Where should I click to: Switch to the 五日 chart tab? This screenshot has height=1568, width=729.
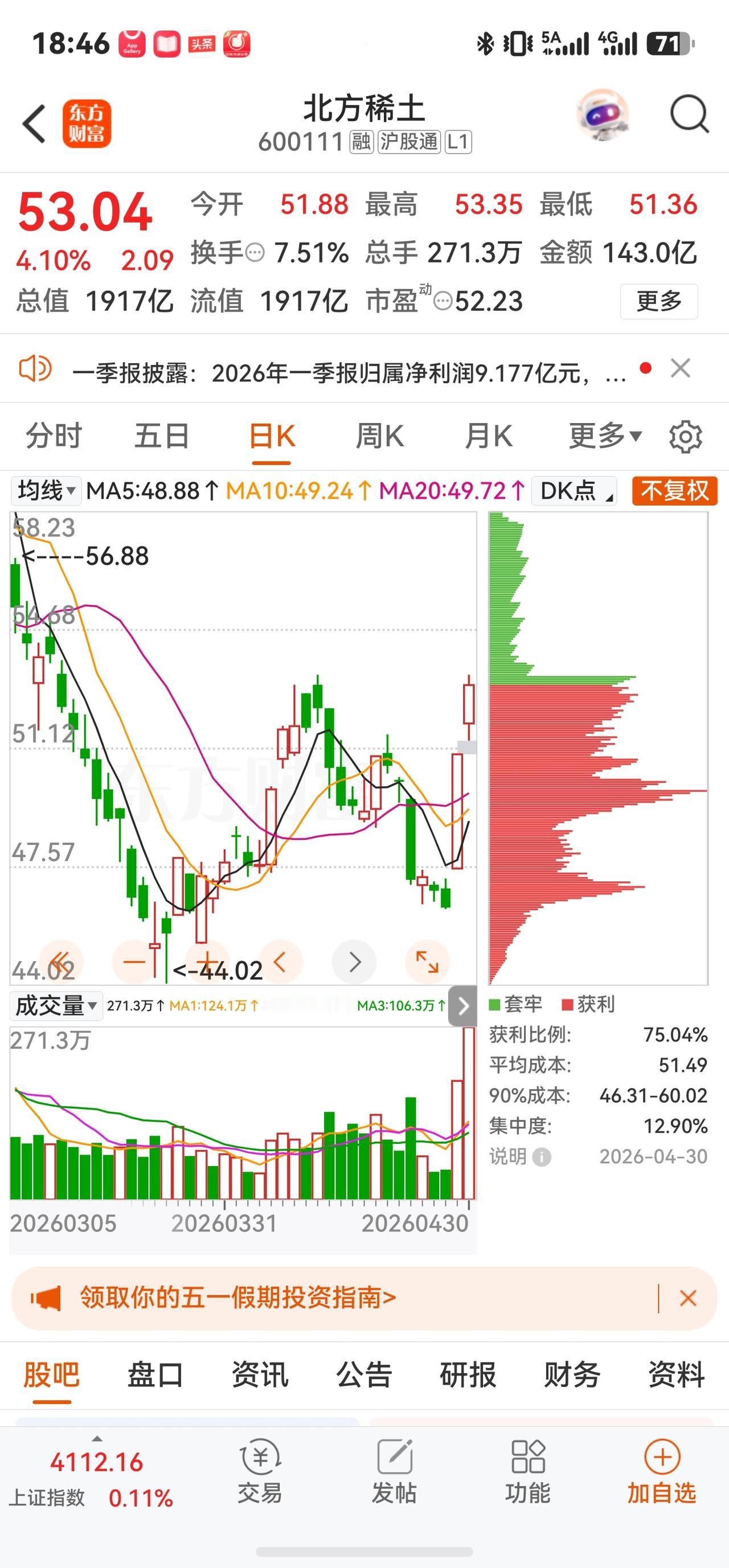pyautogui.click(x=162, y=436)
